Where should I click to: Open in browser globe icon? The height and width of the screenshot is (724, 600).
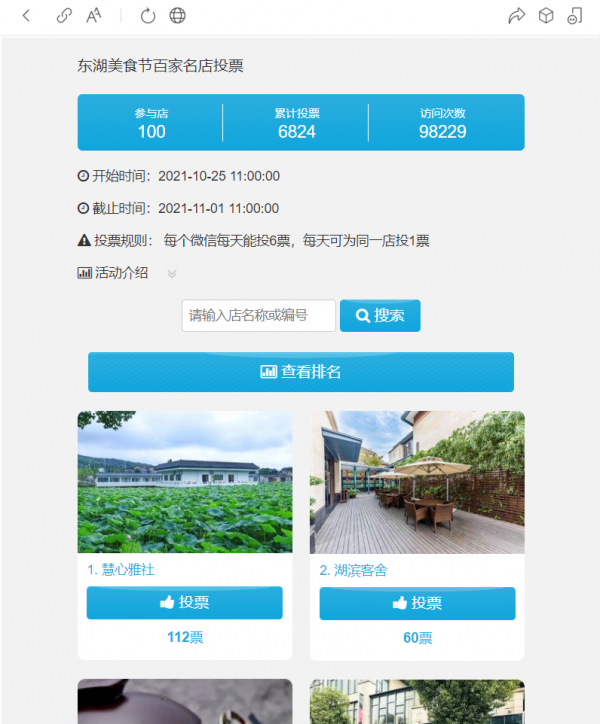tap(177, 15)
